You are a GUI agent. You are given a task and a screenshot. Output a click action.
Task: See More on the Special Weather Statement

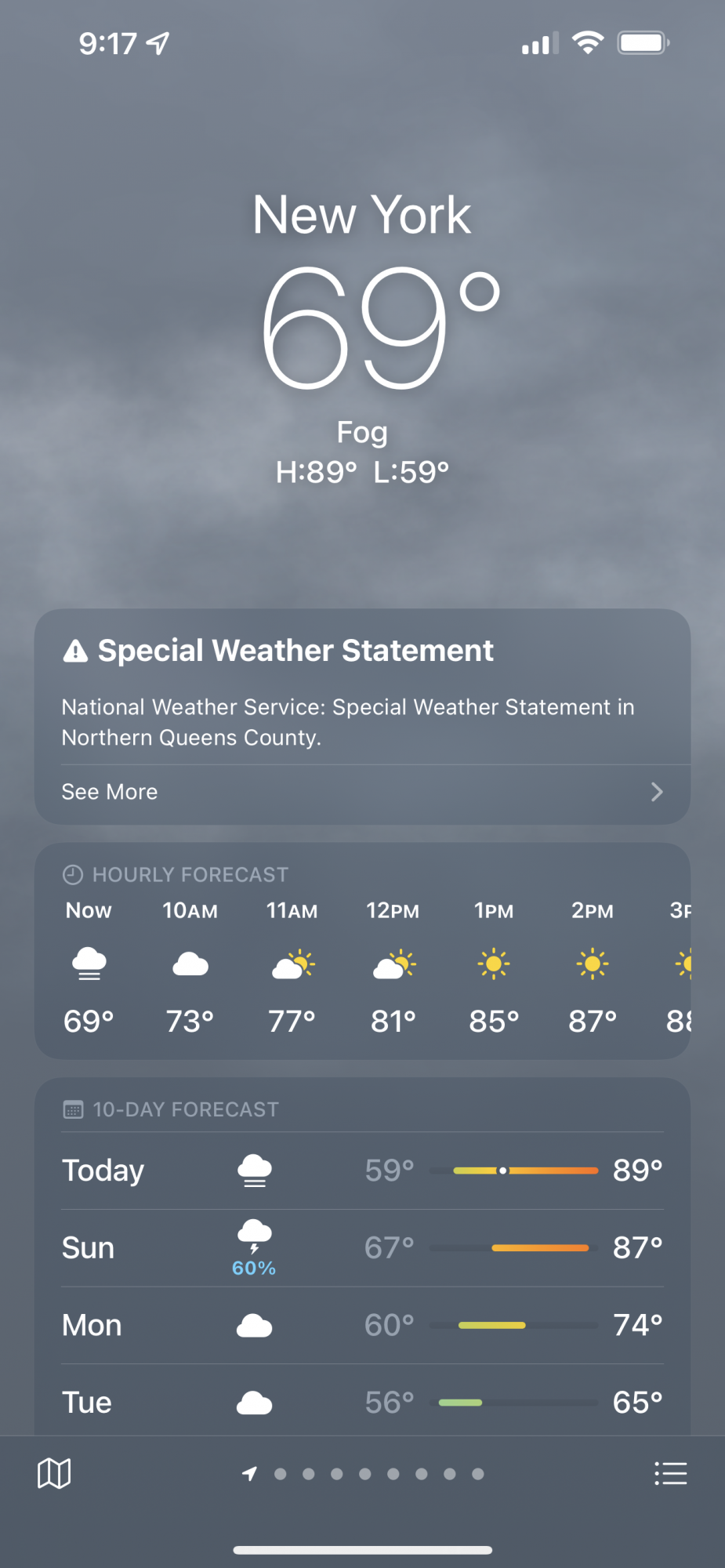[361, 792]
